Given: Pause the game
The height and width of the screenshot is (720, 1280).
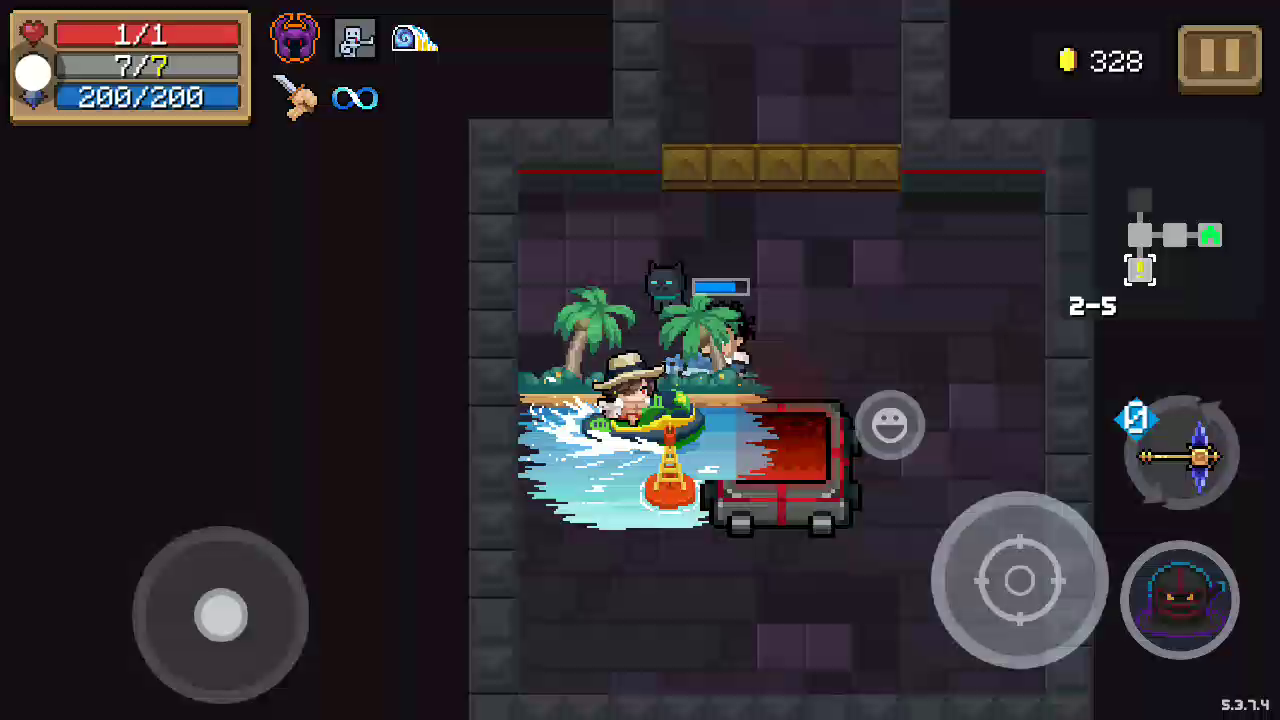Looking at the screenshot, I should click(1219, 59).
